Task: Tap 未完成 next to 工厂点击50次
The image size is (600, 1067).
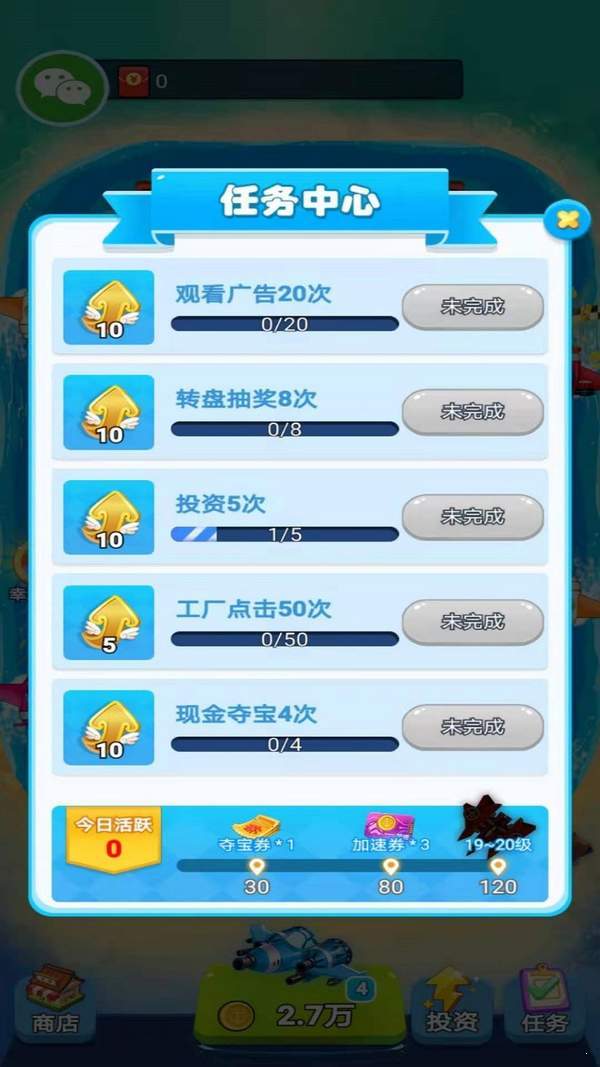Action: pos(472,622)
